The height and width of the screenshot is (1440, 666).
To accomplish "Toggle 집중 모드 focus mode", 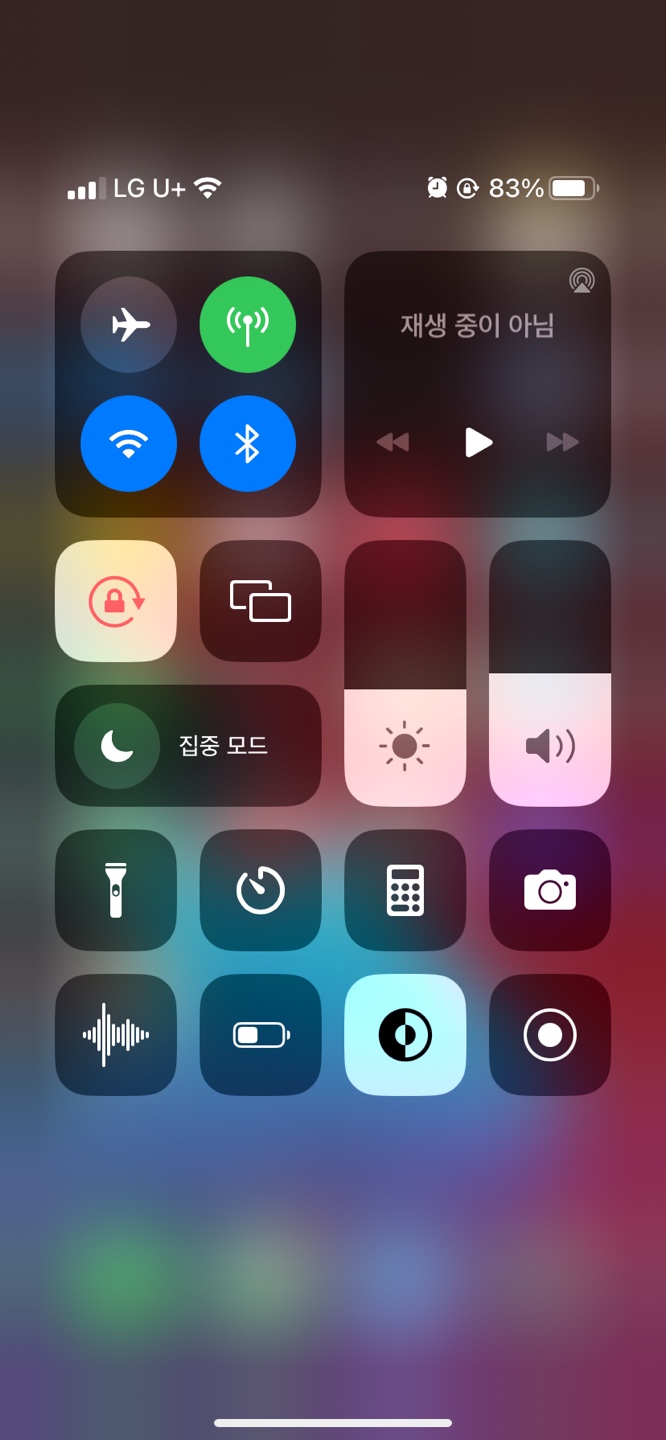I will tap(188, 746).
